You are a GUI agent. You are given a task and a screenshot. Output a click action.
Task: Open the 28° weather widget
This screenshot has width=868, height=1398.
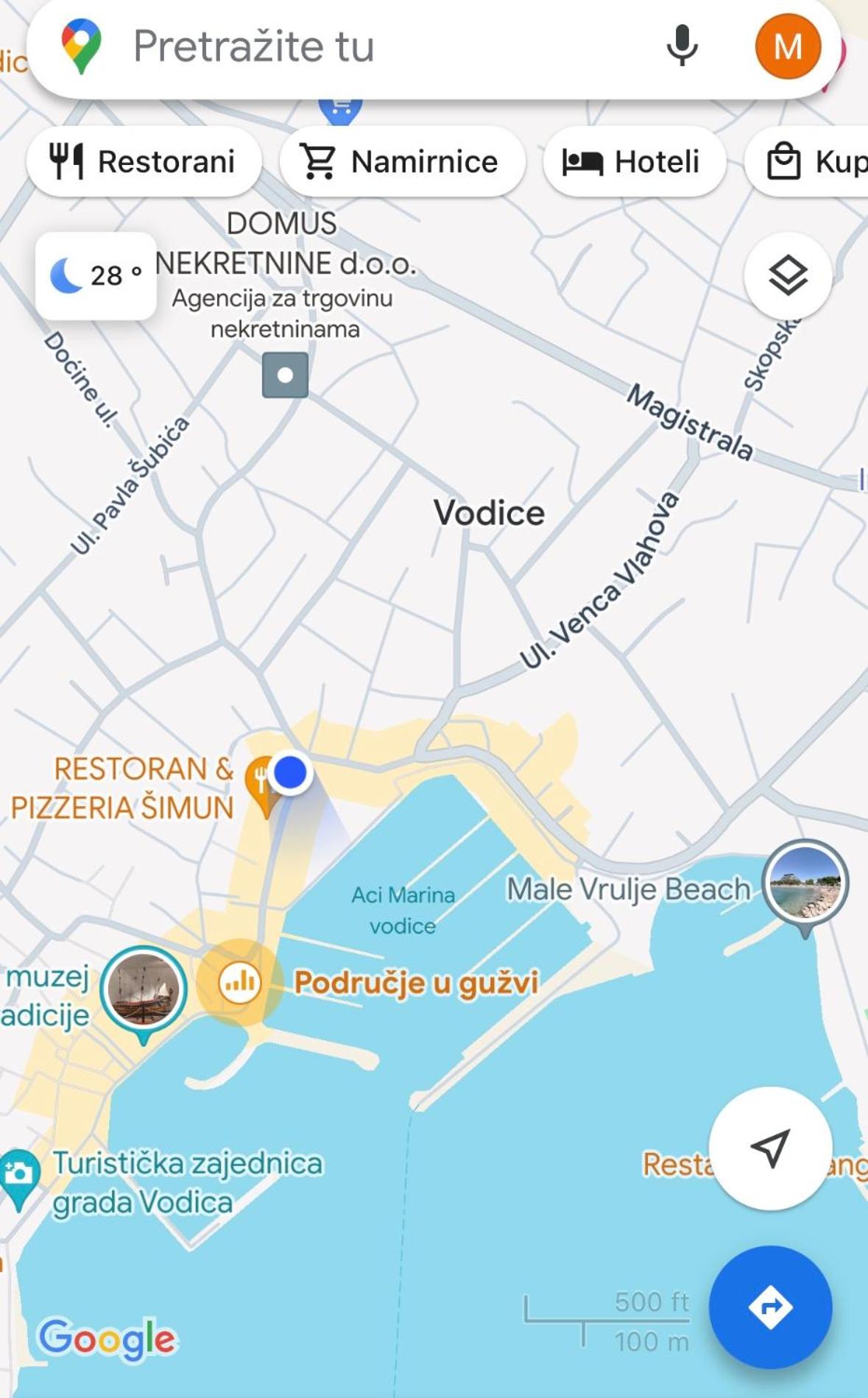point(96,276)
